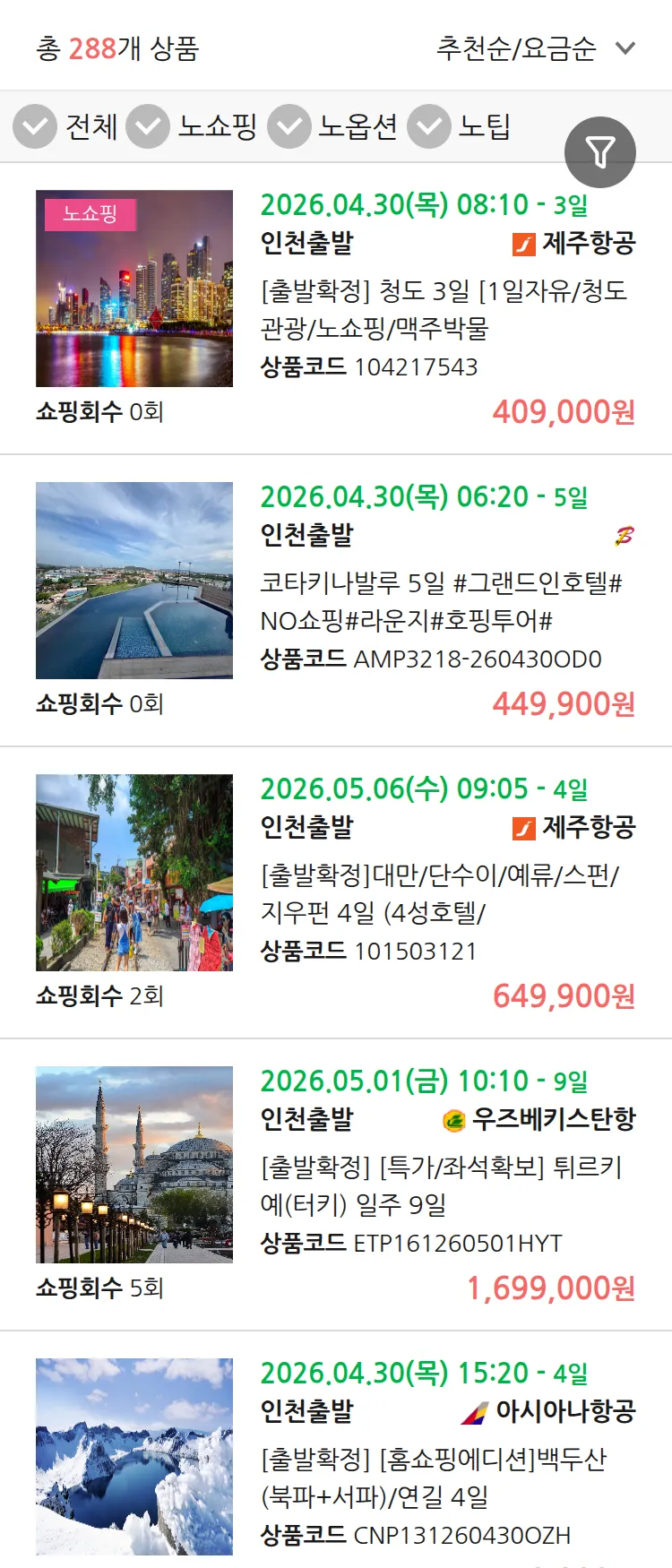The height and width of the screenshot is (1568, 672).
Task: Toggle the 노팁 filter
Action: pyautogui.click(x=427, y=127)
